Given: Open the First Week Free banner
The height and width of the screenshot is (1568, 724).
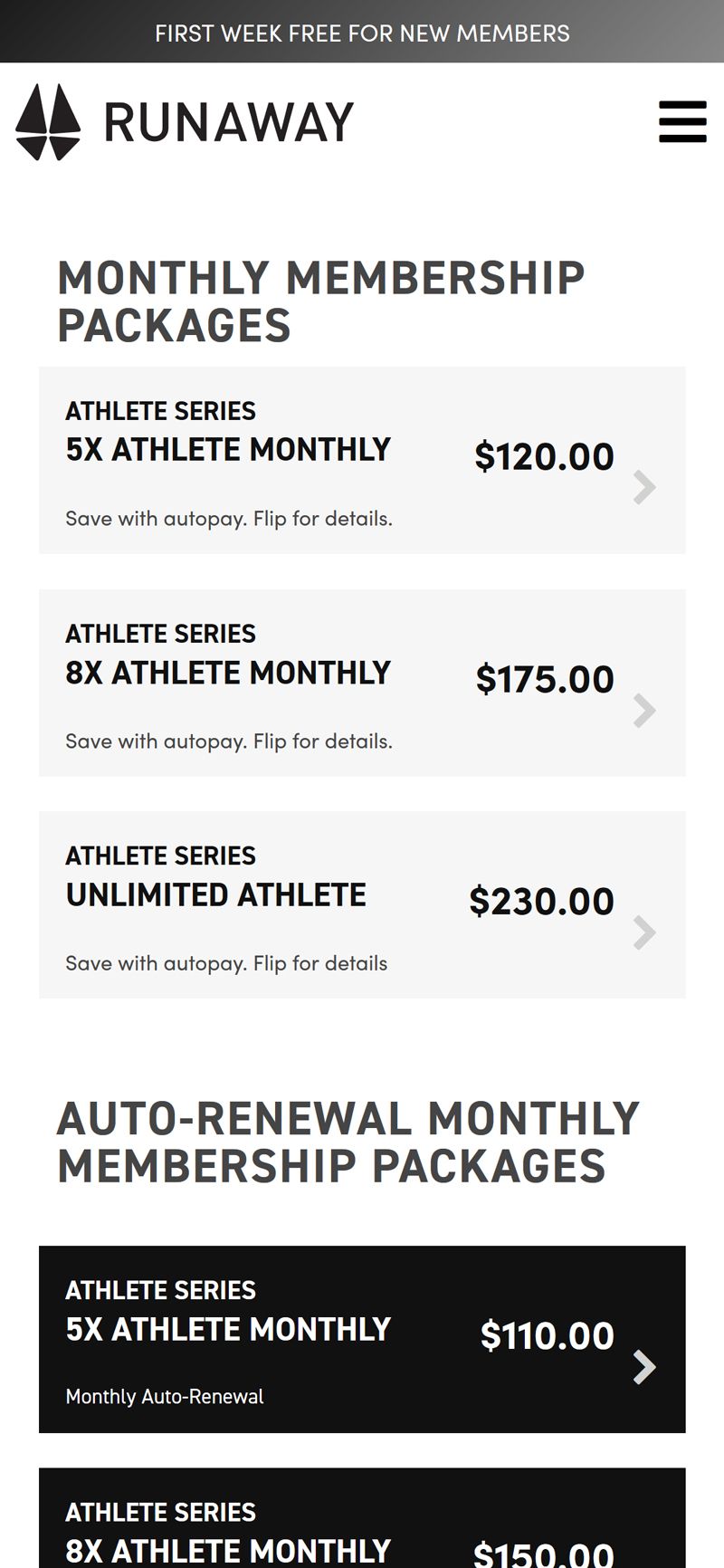Looking at the screenshot, I should coord(362,33).
